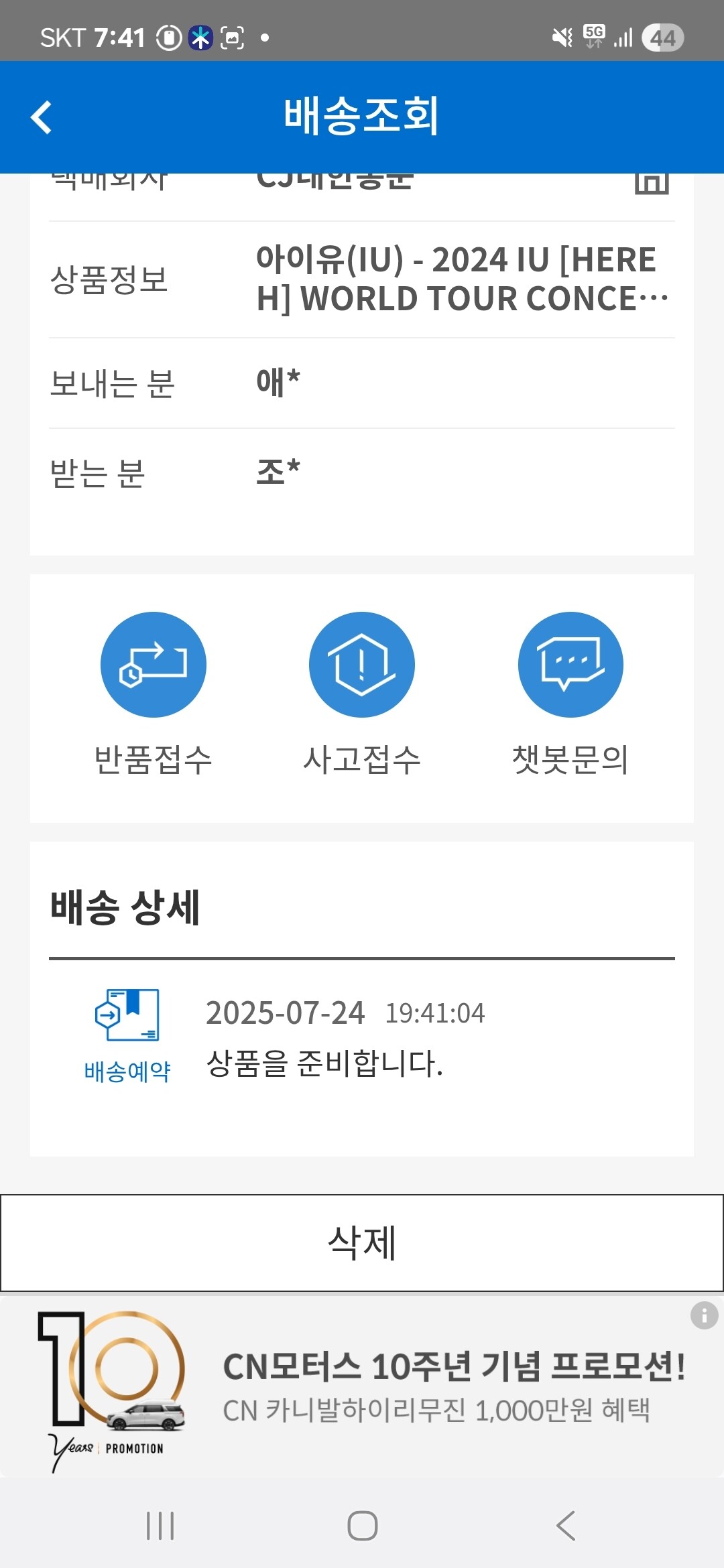Go to the system home screen
Image resolution: width=724 pixels, height=1568 pixels.
(362, 1526)
